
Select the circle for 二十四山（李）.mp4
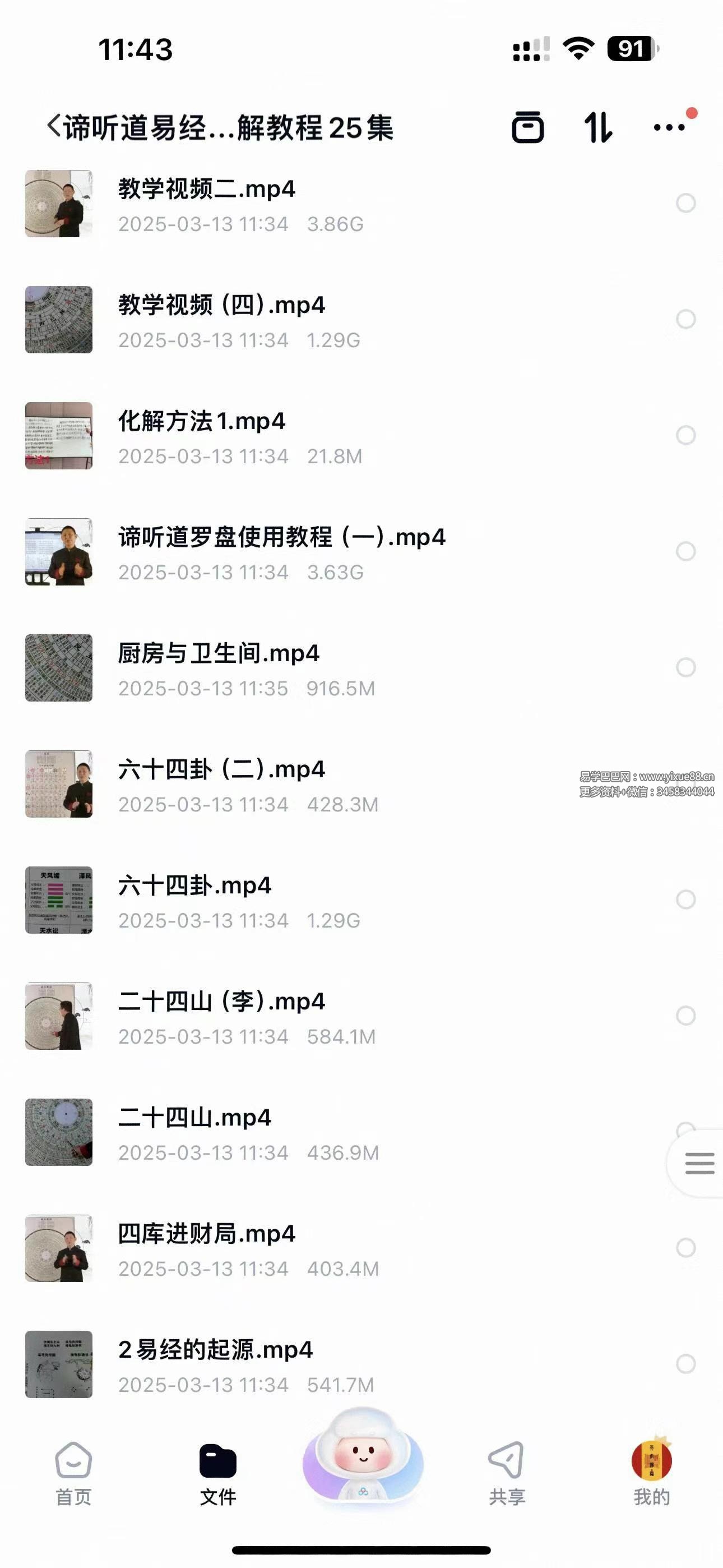686,1015
